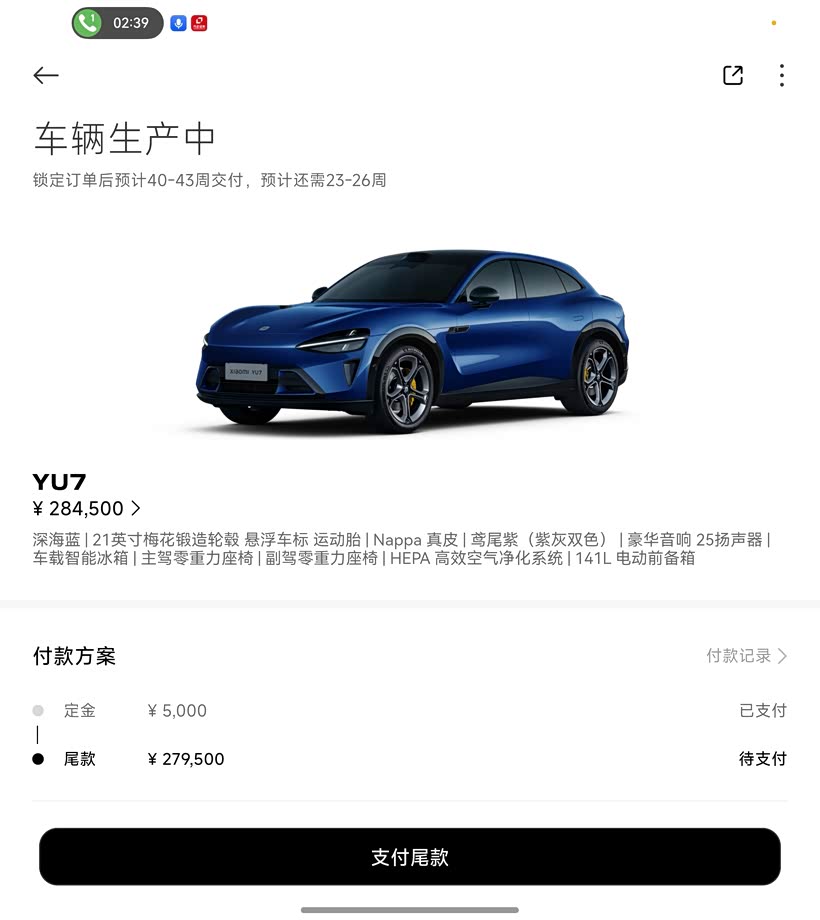Share this order page

point(733,75)
